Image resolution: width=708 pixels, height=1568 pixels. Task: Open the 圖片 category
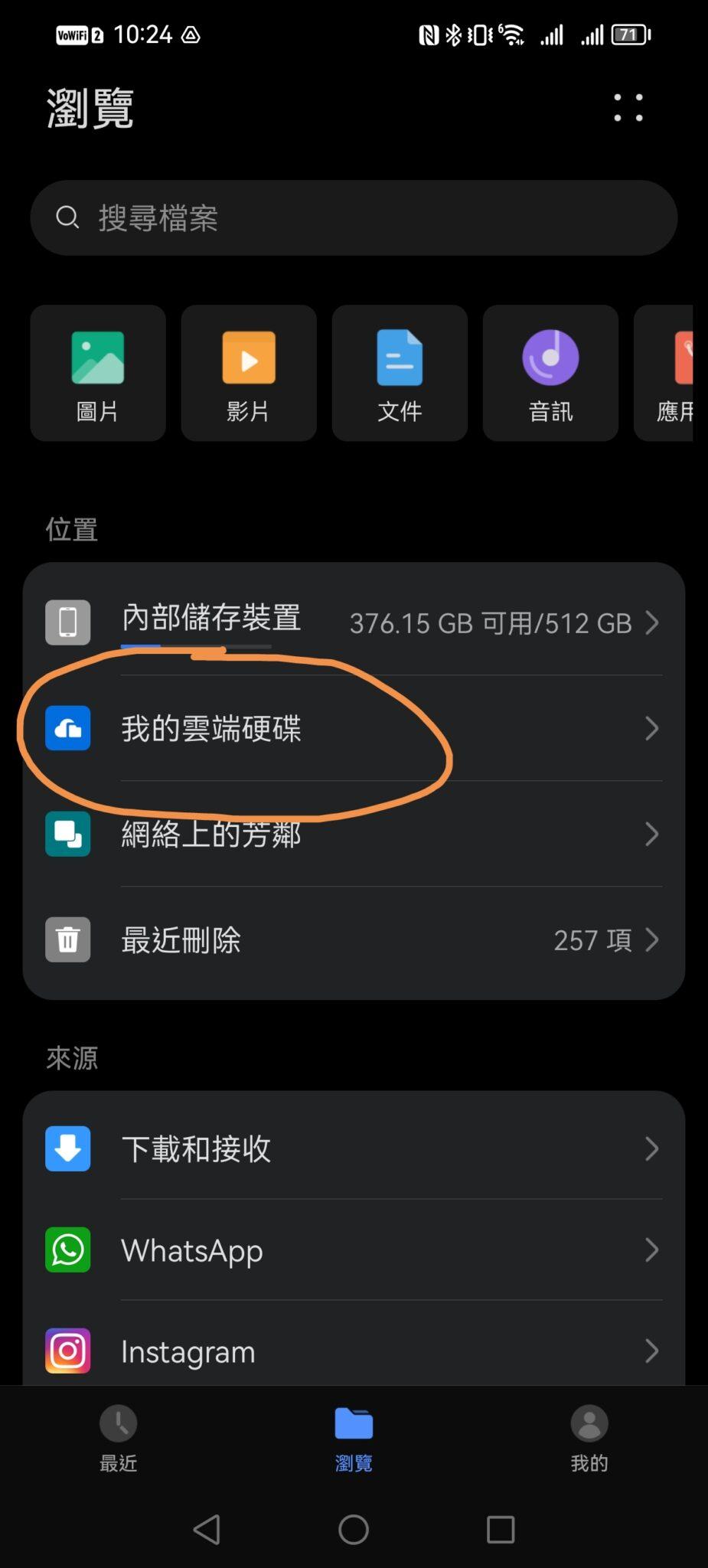tap(98, 373)
